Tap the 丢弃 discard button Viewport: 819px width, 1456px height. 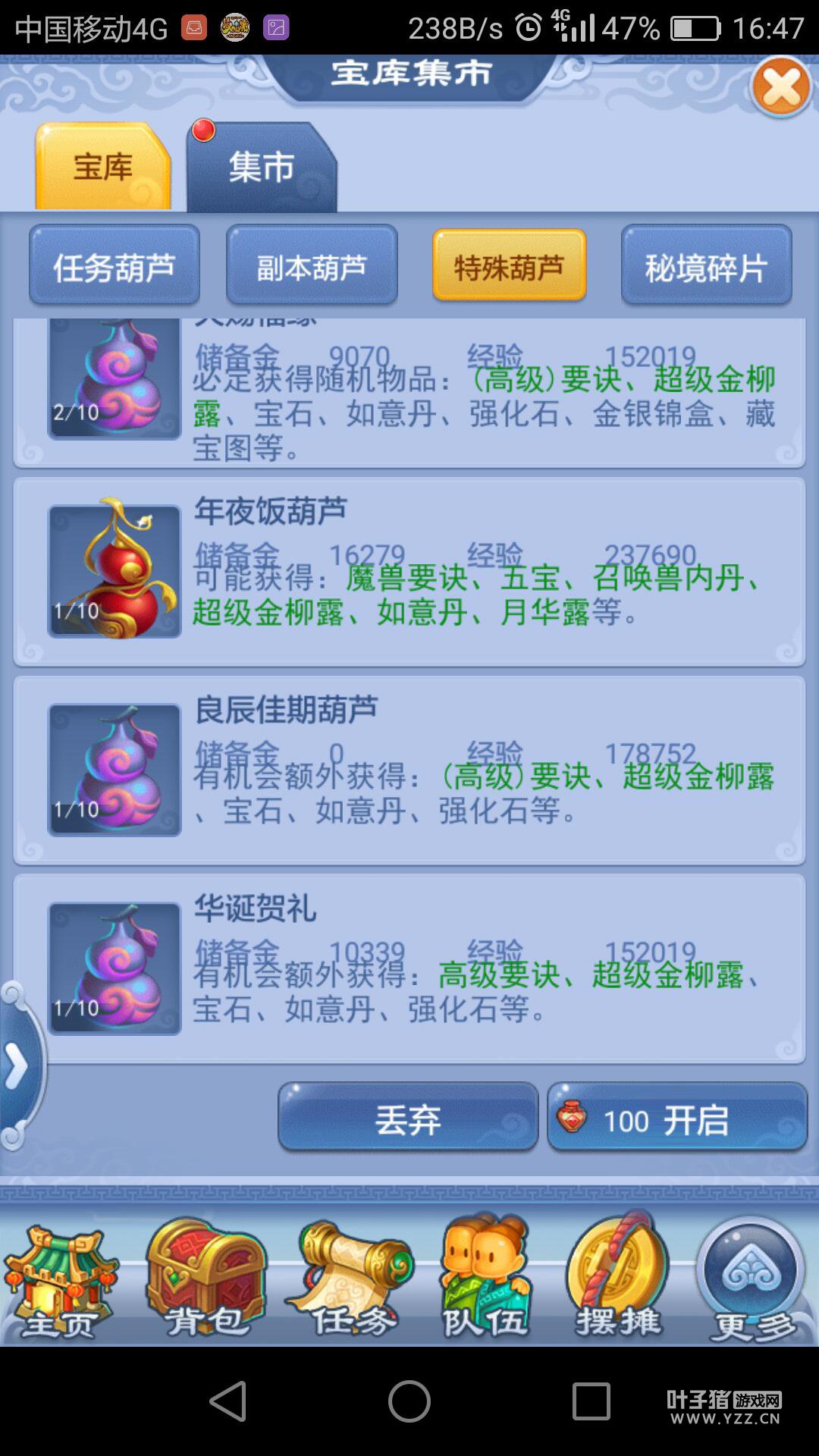[x=408, y=1119]
